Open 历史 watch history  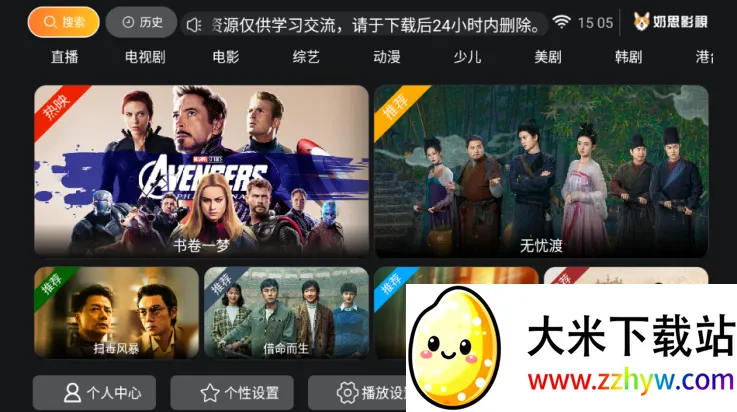[141, 22]
